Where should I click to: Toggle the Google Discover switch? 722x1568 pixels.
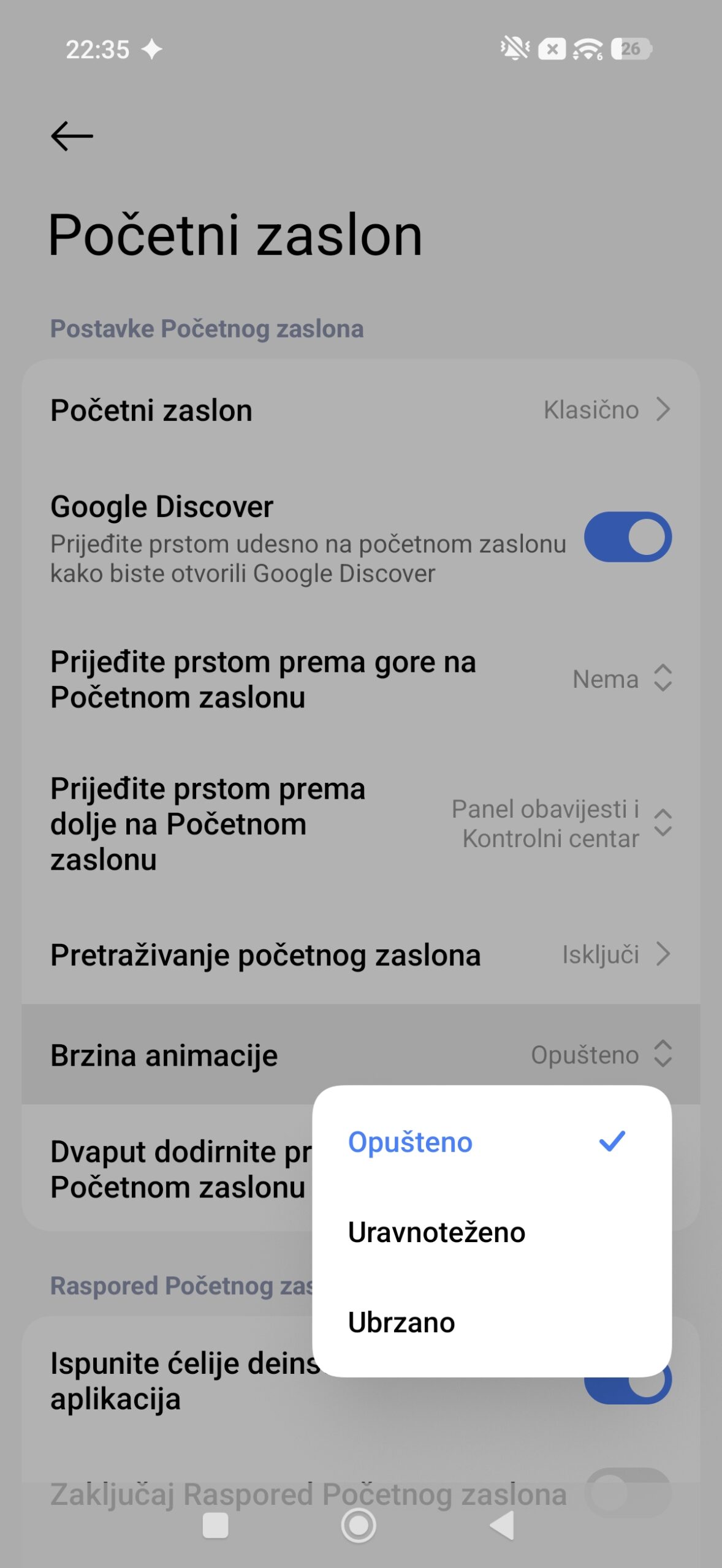pos(627,537)
